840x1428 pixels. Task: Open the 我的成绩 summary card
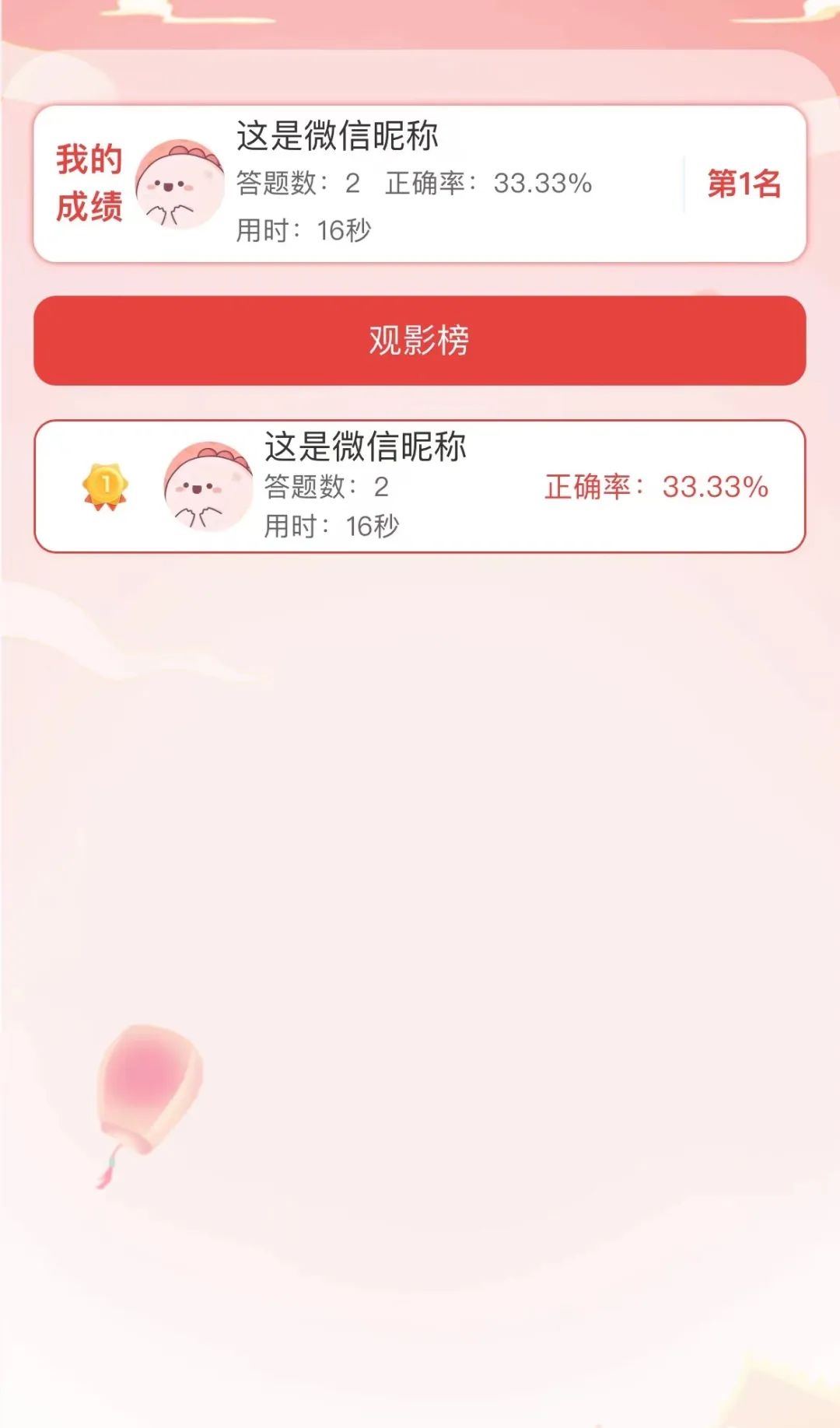coord(419,184)
